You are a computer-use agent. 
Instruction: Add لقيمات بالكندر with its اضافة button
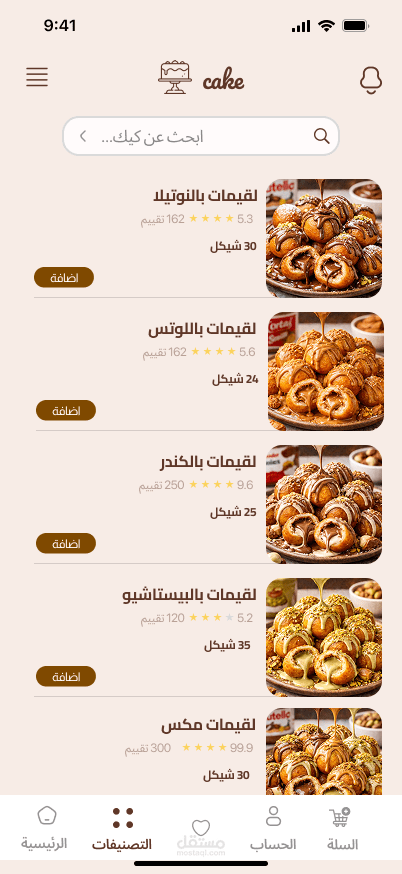66,543
